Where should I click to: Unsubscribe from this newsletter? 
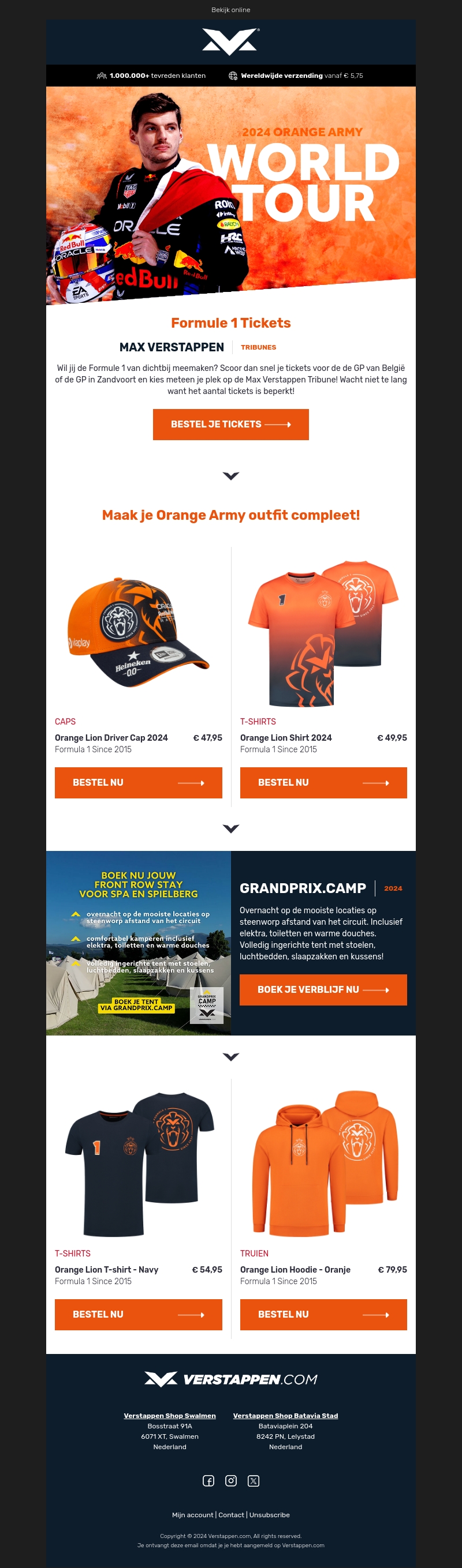269,1515
